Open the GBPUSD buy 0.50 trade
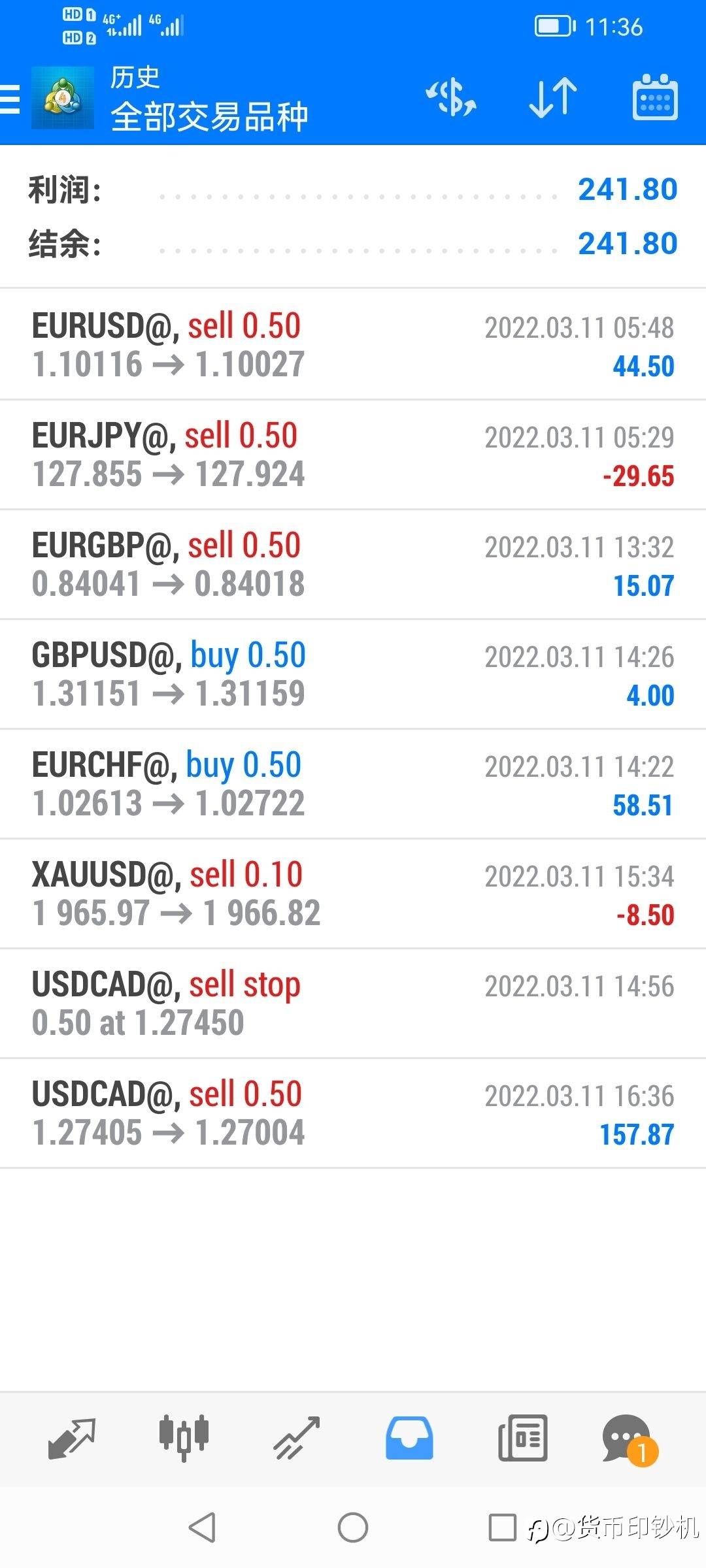The width and height of the screenshot is (706, 1568). [x=353, y=674]
